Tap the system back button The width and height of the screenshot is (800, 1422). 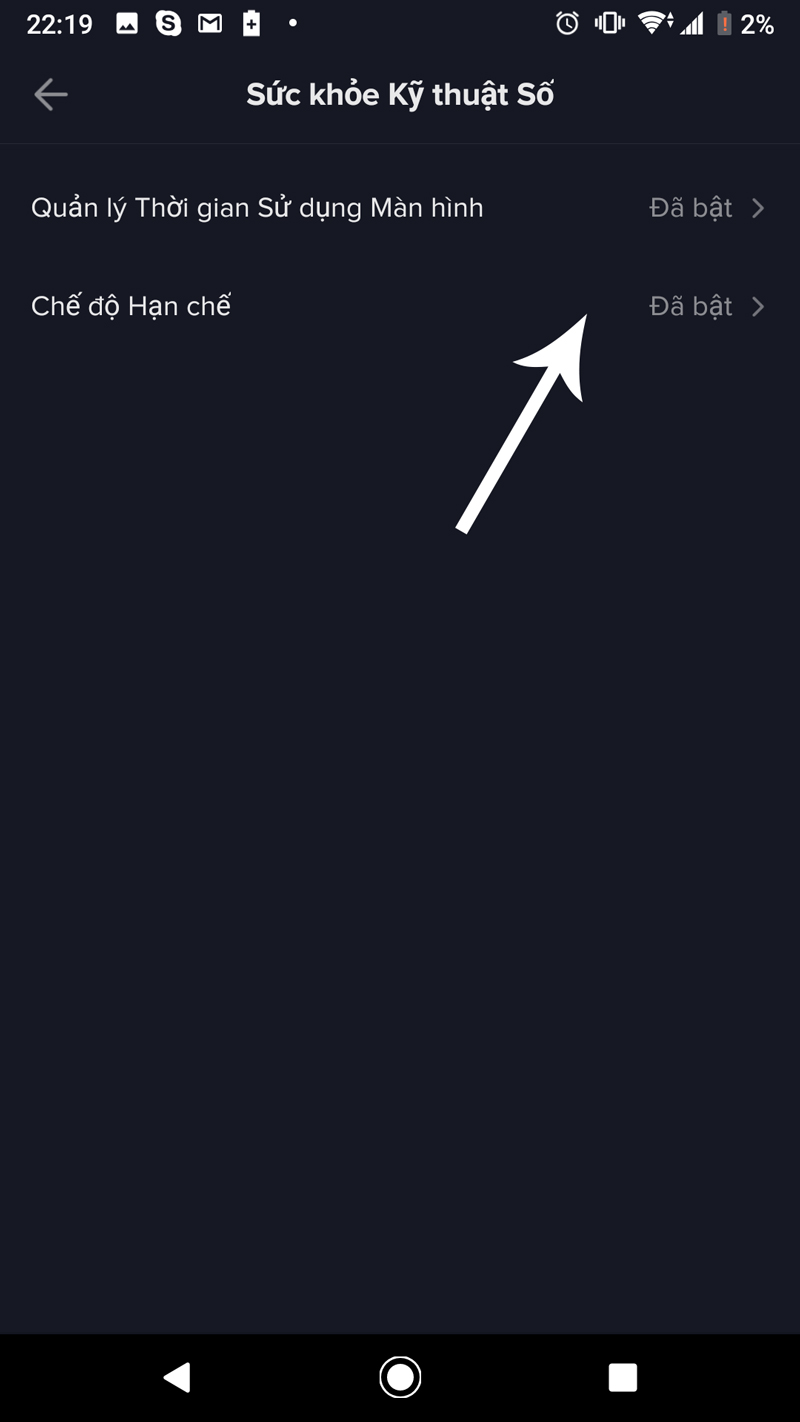(x=177, y=1378)
